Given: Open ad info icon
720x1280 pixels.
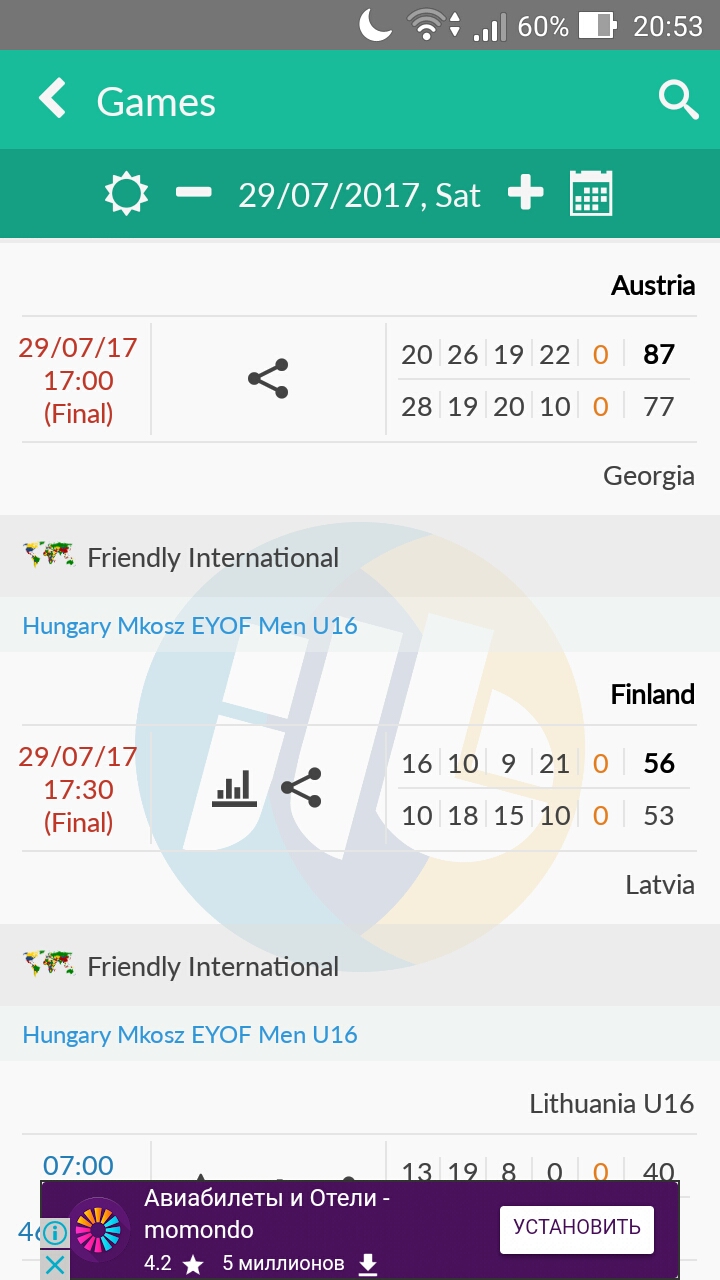Looking at the screenshot, I should pyautogui.click(x=55, y=1233).
